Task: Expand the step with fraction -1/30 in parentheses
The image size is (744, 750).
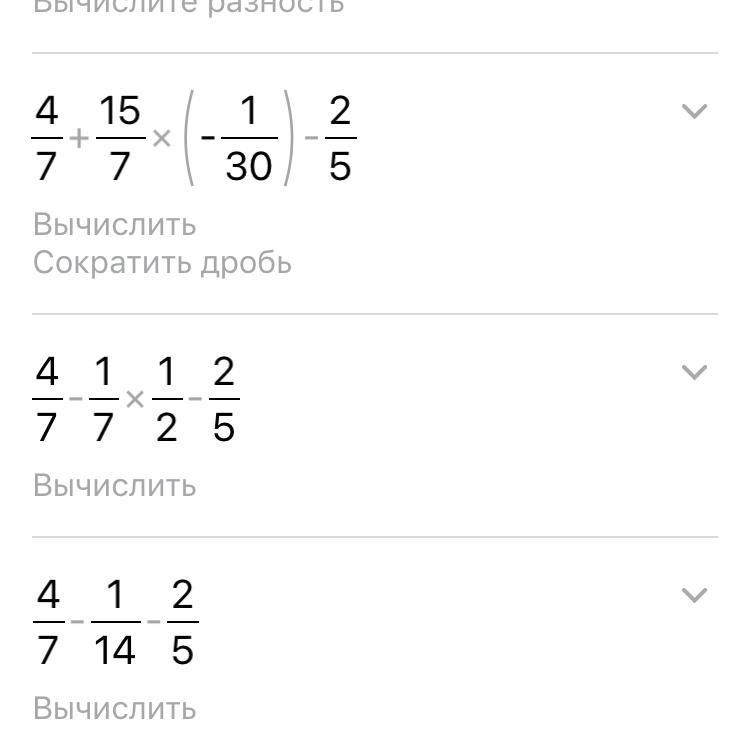Action: [x=694, y=111]
